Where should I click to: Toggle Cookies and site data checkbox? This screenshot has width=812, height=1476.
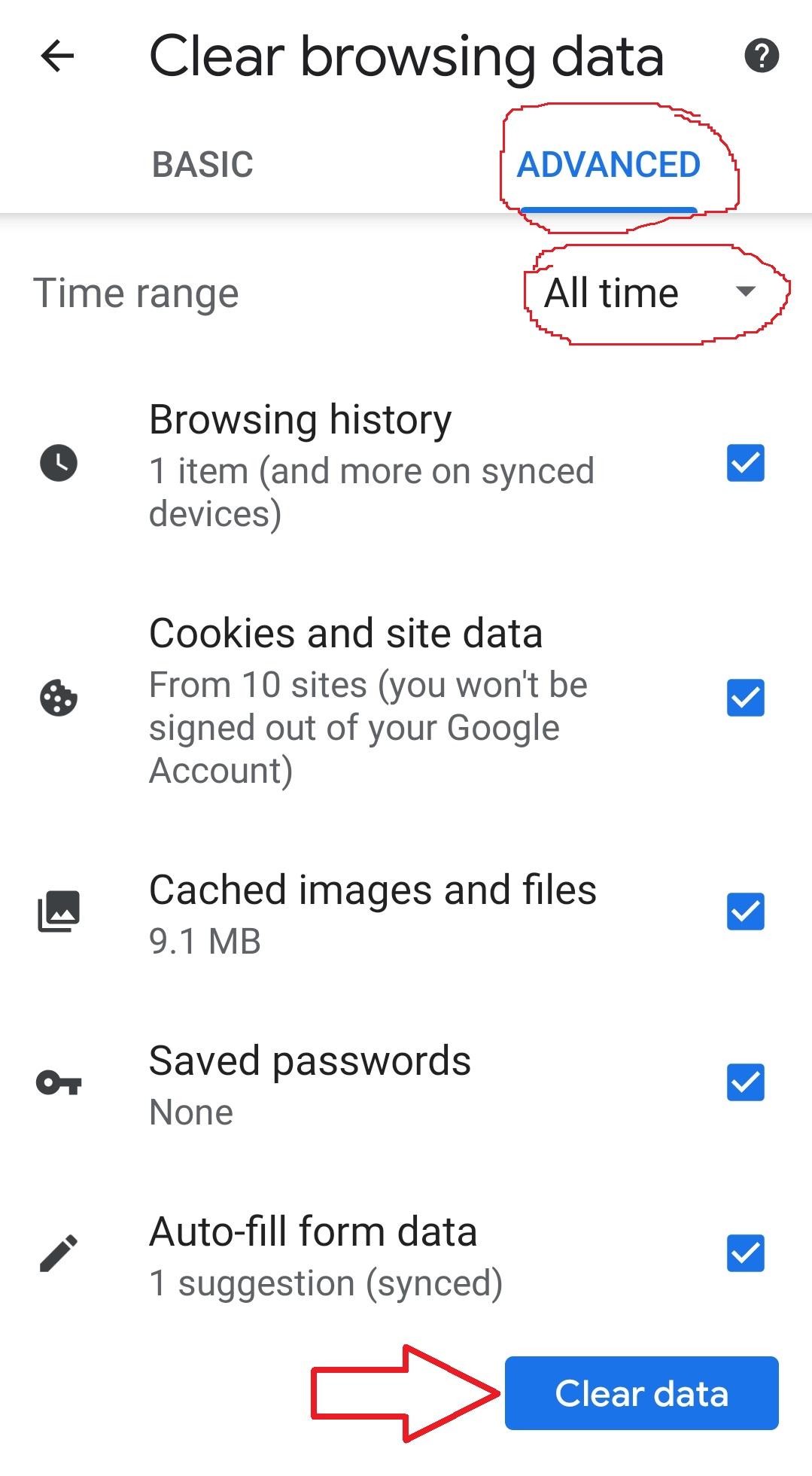click(x=745, y=698)
